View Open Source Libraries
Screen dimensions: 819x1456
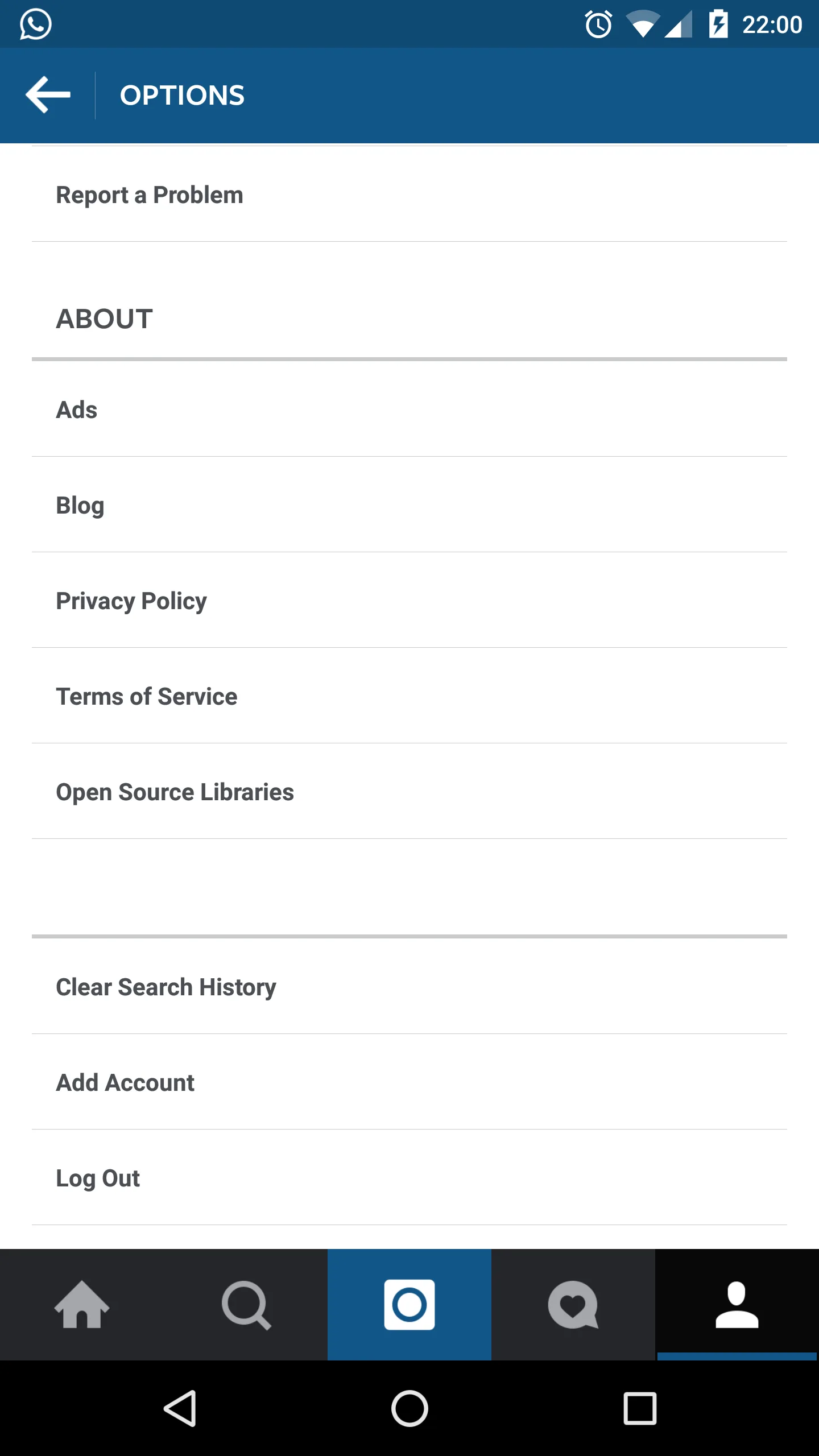click(x=175, y=792)
